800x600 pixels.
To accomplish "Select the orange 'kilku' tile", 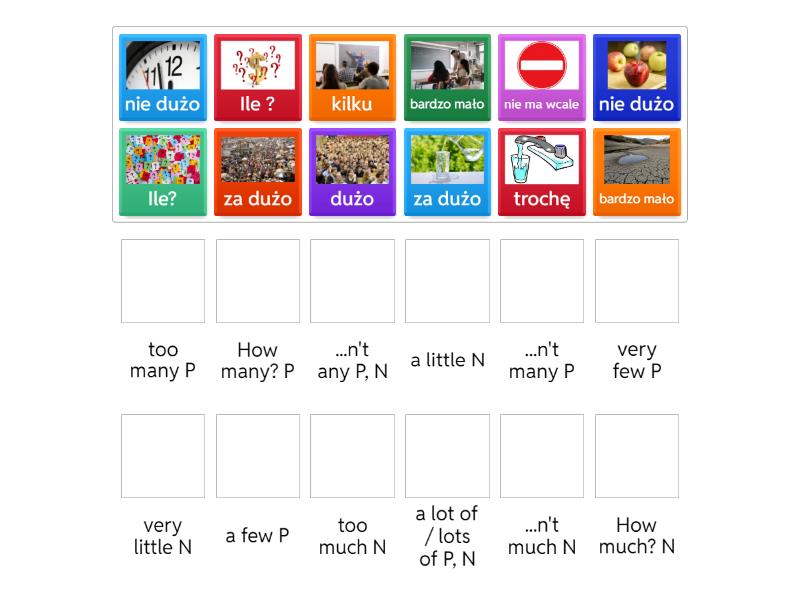I will [352, 78].
